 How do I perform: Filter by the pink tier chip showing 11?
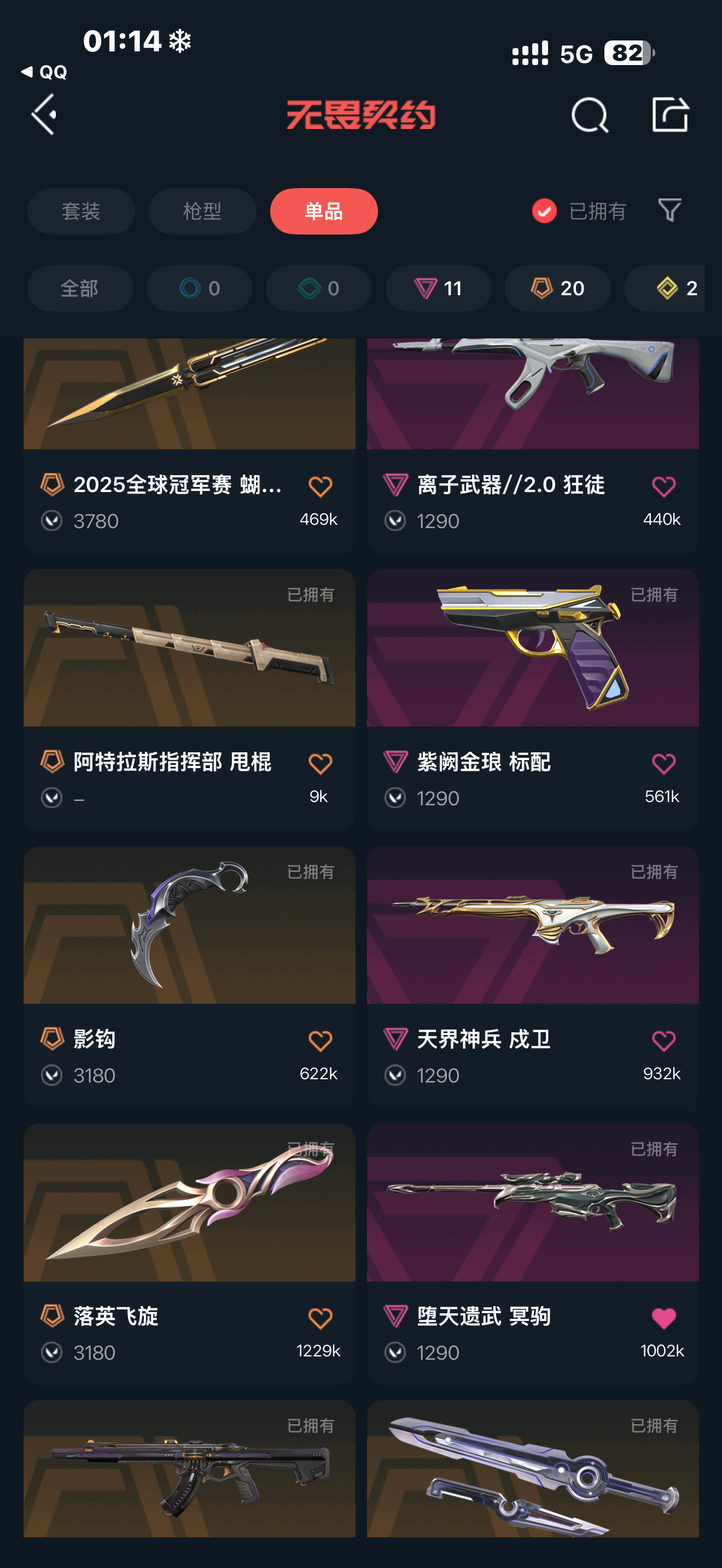pos(438,288)
